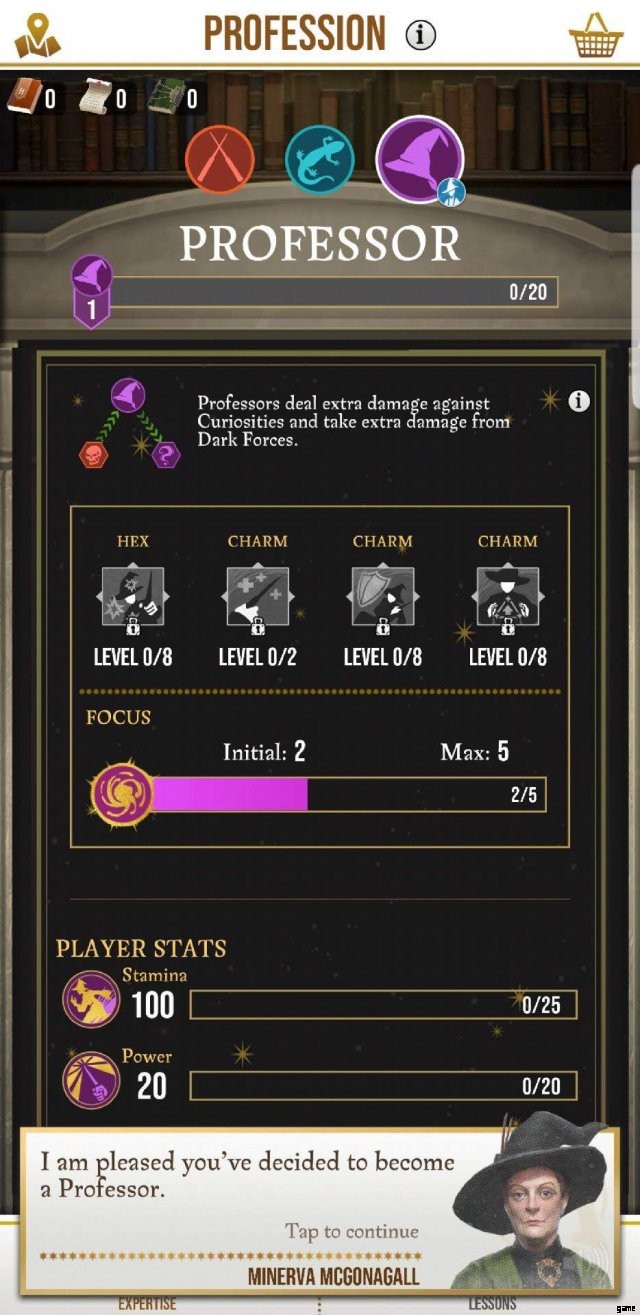View the locked Hex skill
This screenshot has height=1315, width=640.
[133, 598]
